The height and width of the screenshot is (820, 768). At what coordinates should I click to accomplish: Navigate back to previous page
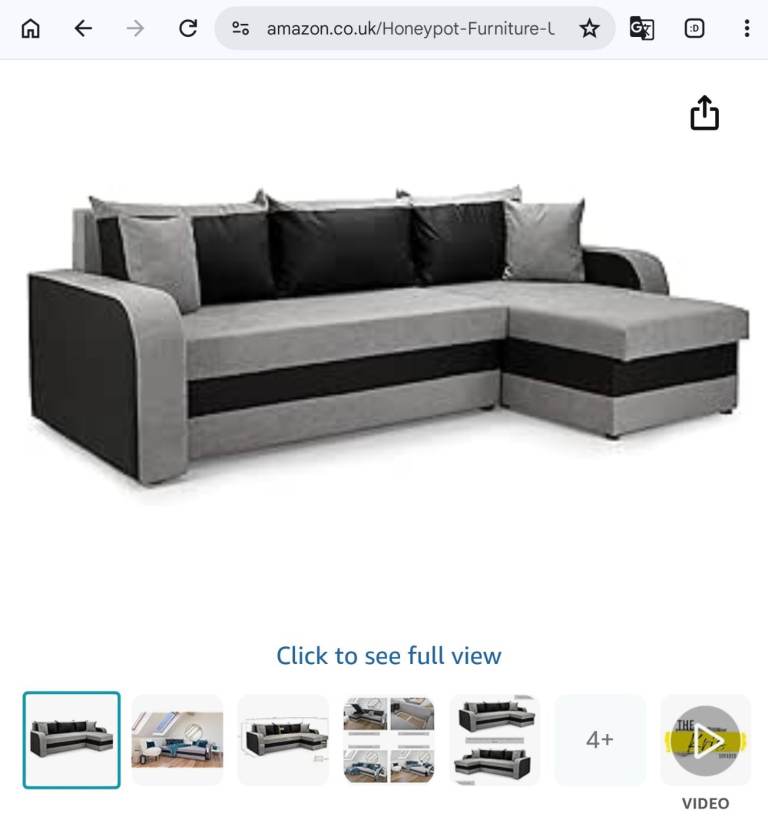click(x=83, y=28)
